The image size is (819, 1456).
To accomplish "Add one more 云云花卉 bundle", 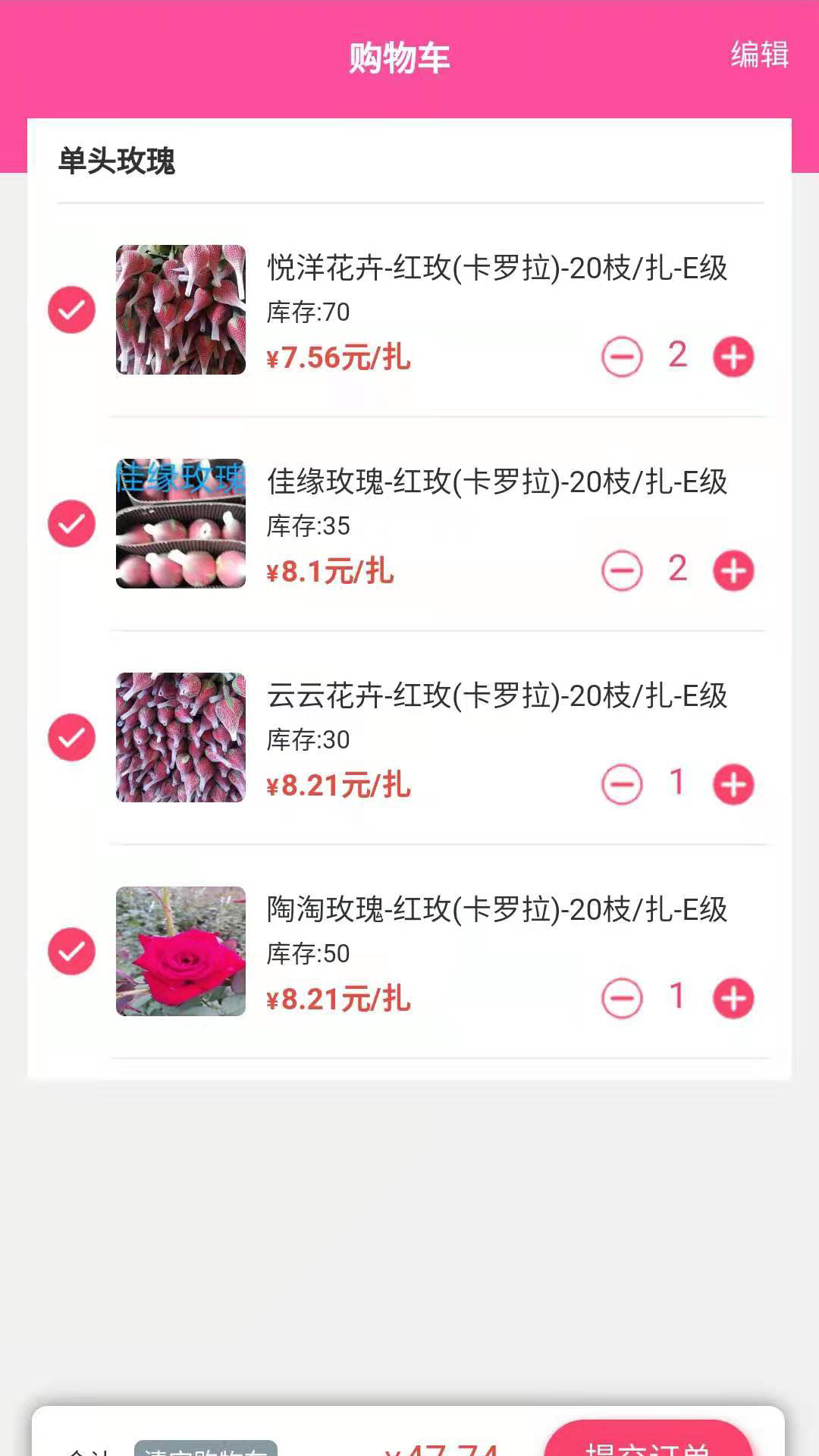I will point(733,785).
